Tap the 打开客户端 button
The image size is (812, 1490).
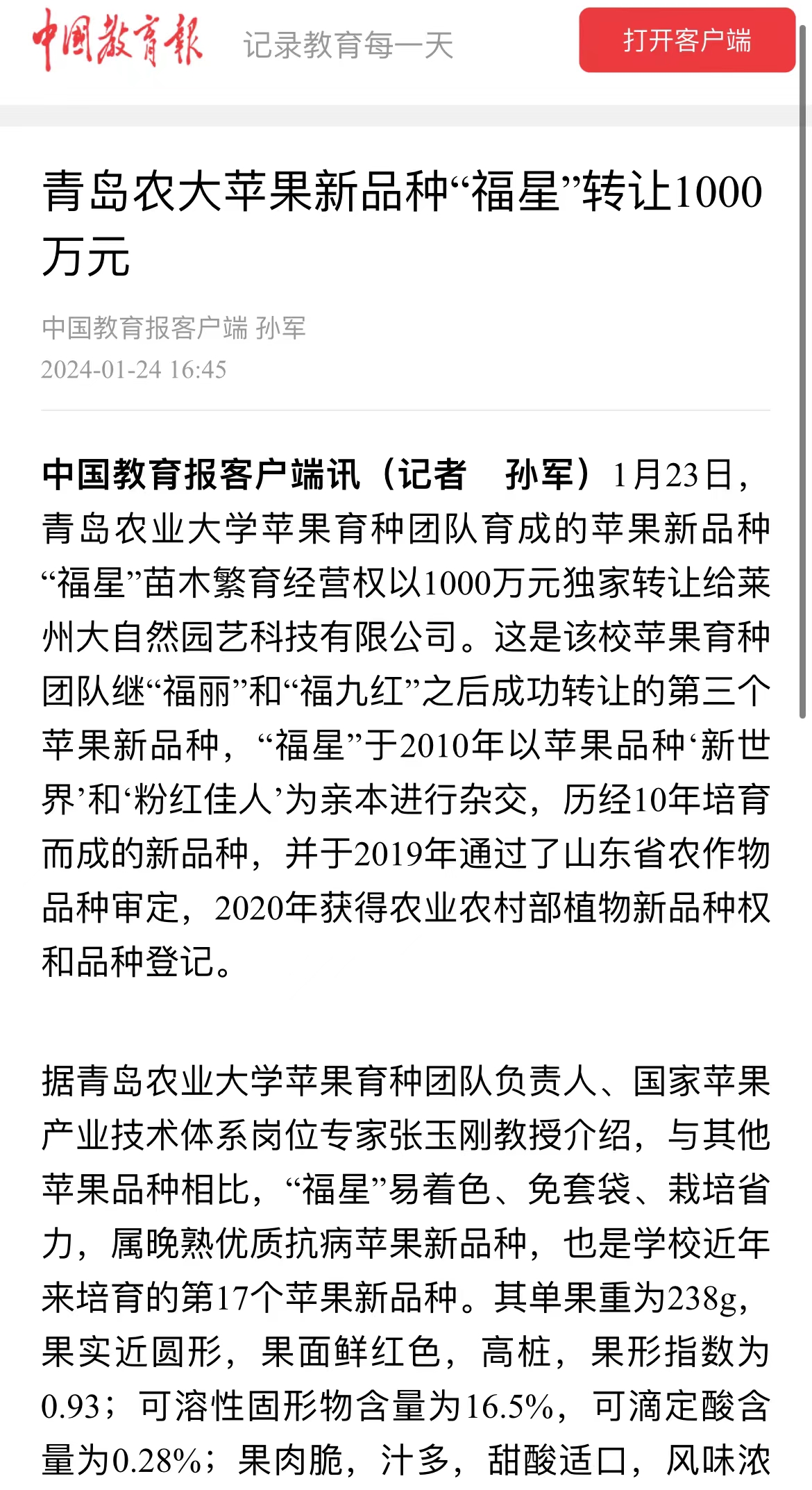[x=687, y=40]
